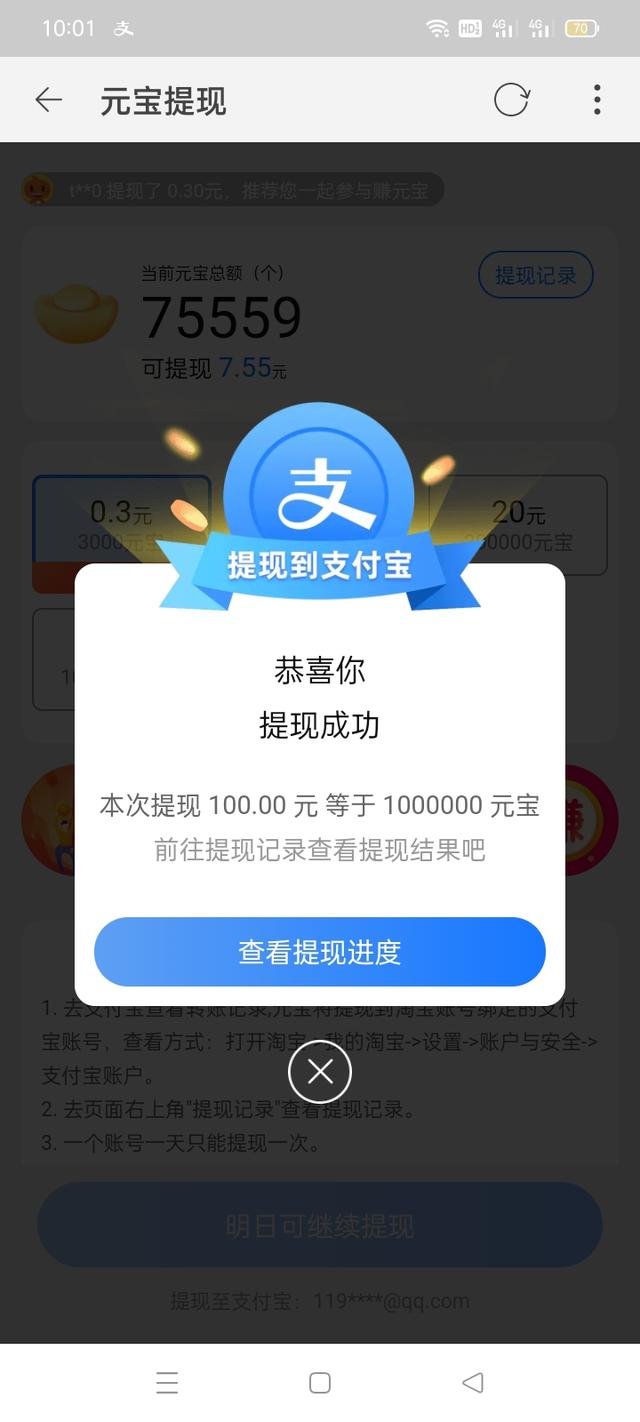Refresh the page
640x1422 pixels.
511,100
